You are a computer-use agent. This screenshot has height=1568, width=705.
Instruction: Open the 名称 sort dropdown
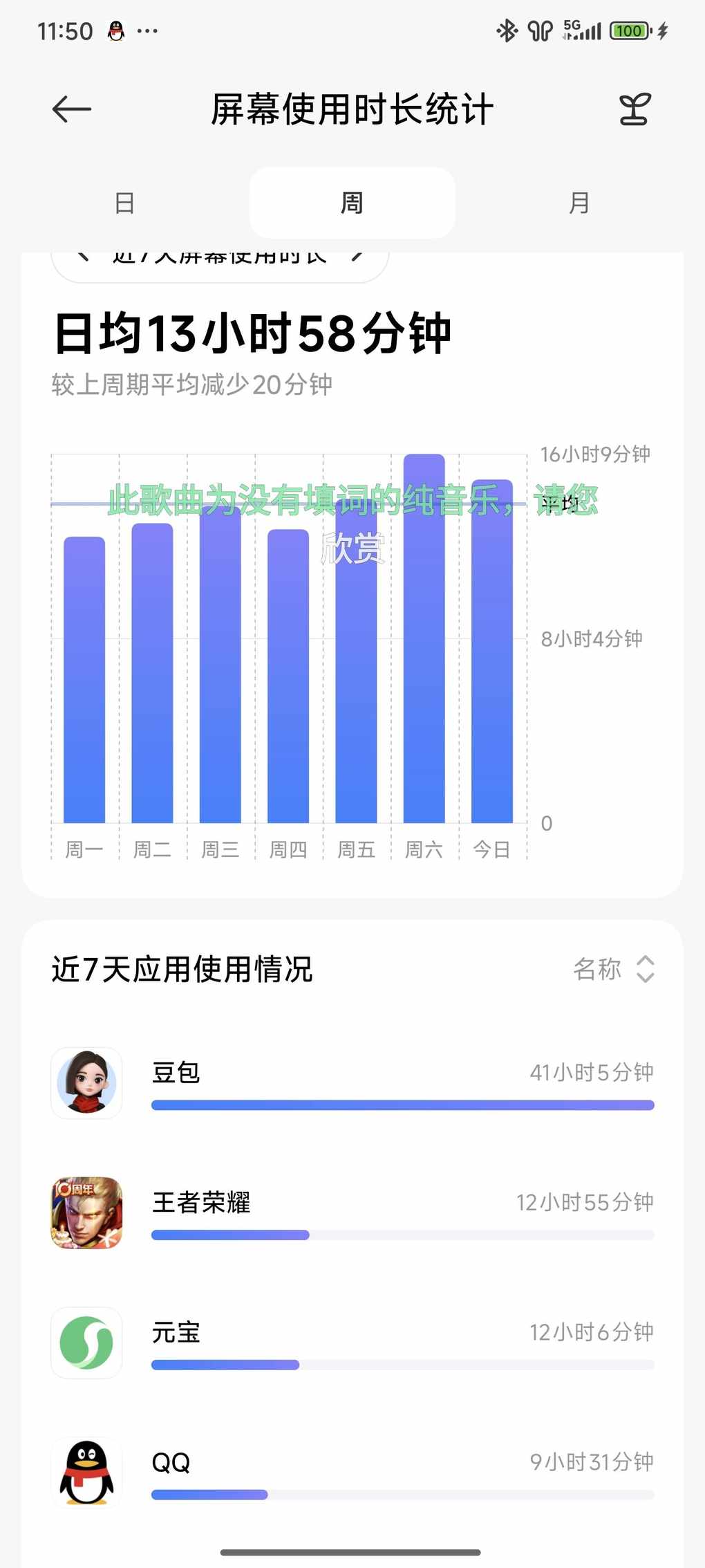613,969
